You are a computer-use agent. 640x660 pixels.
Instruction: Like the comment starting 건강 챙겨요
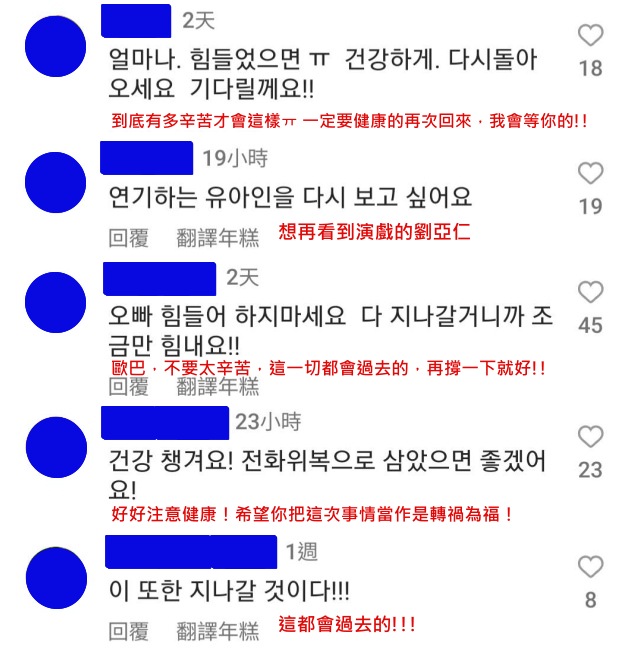click(x=591, y=436)
